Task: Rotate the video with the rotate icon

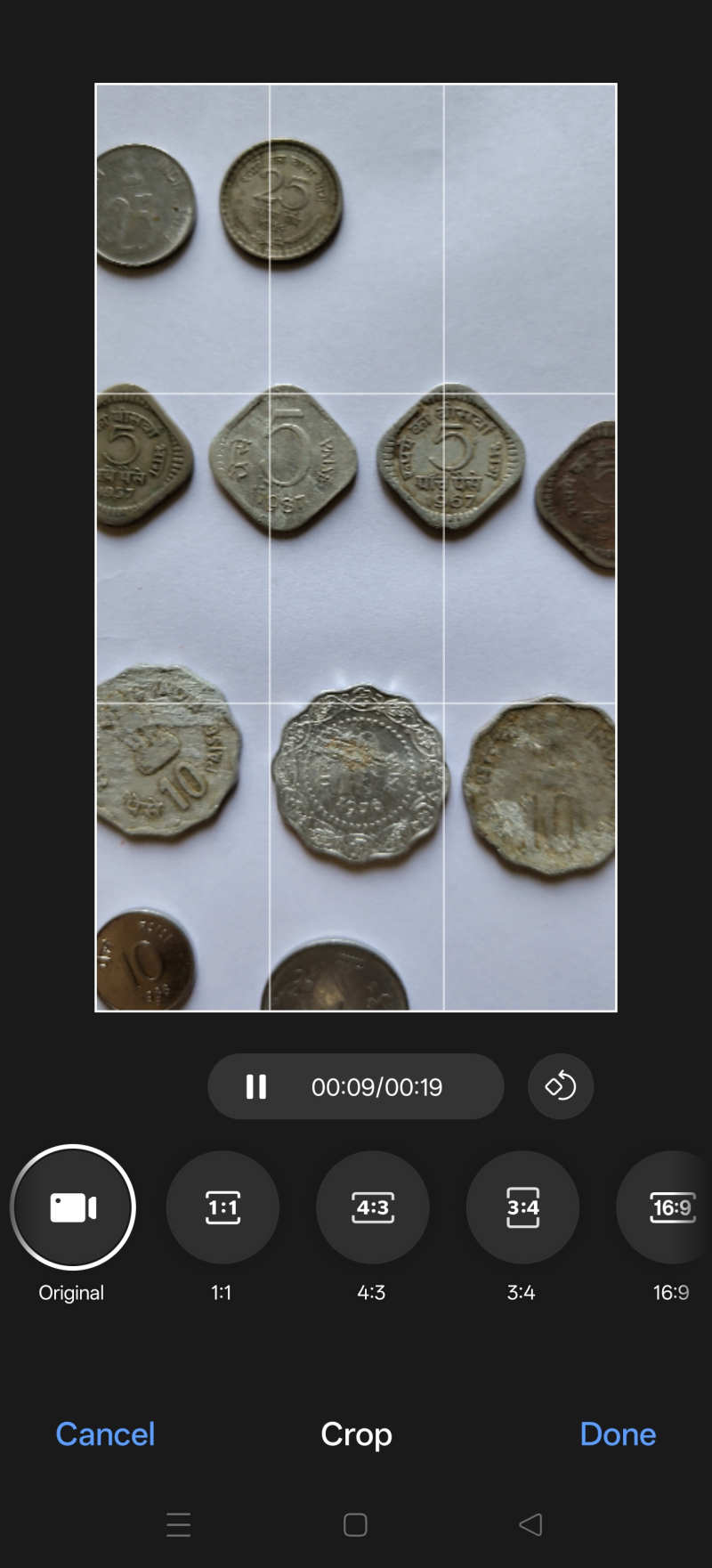Action: pyautogui.click(x=561, y=1086)
